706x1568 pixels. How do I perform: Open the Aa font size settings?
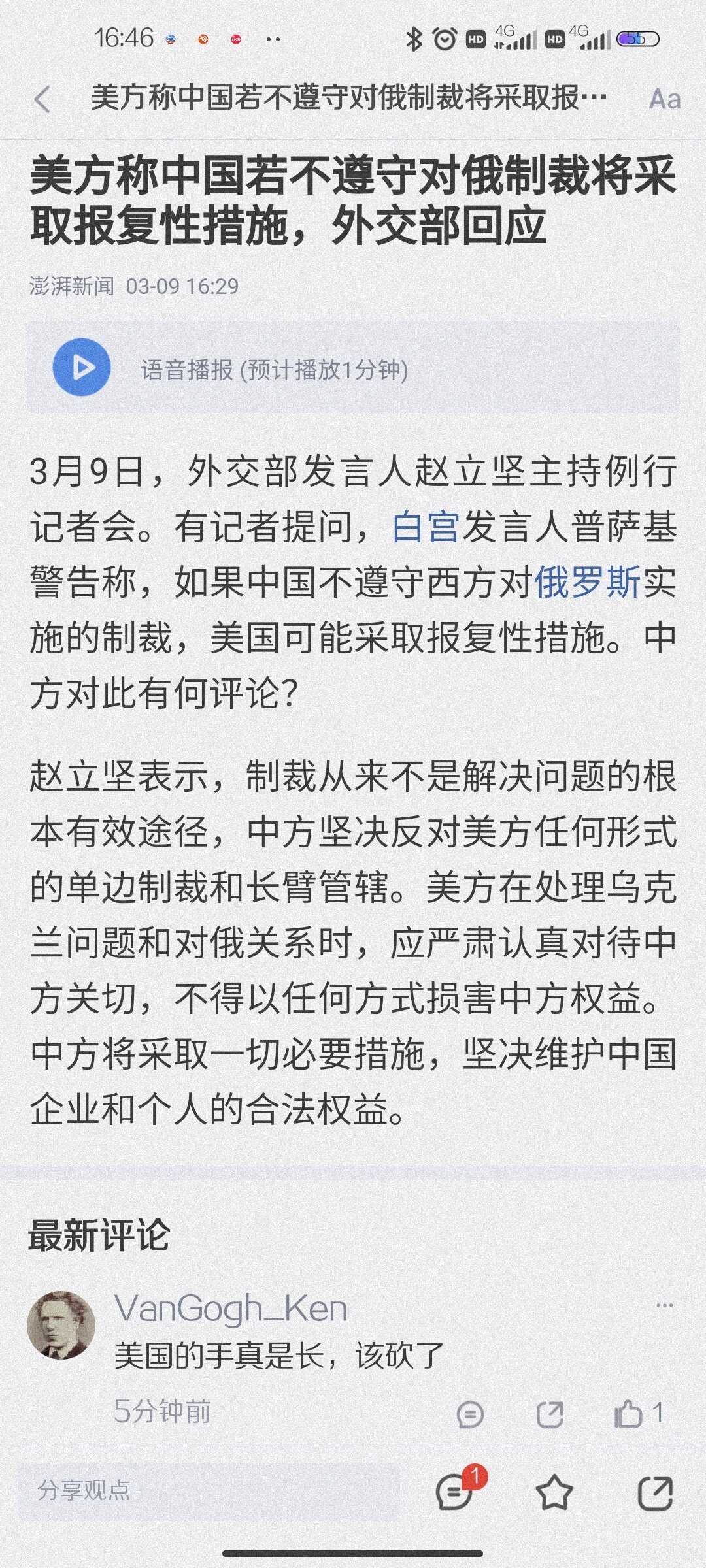664,100
